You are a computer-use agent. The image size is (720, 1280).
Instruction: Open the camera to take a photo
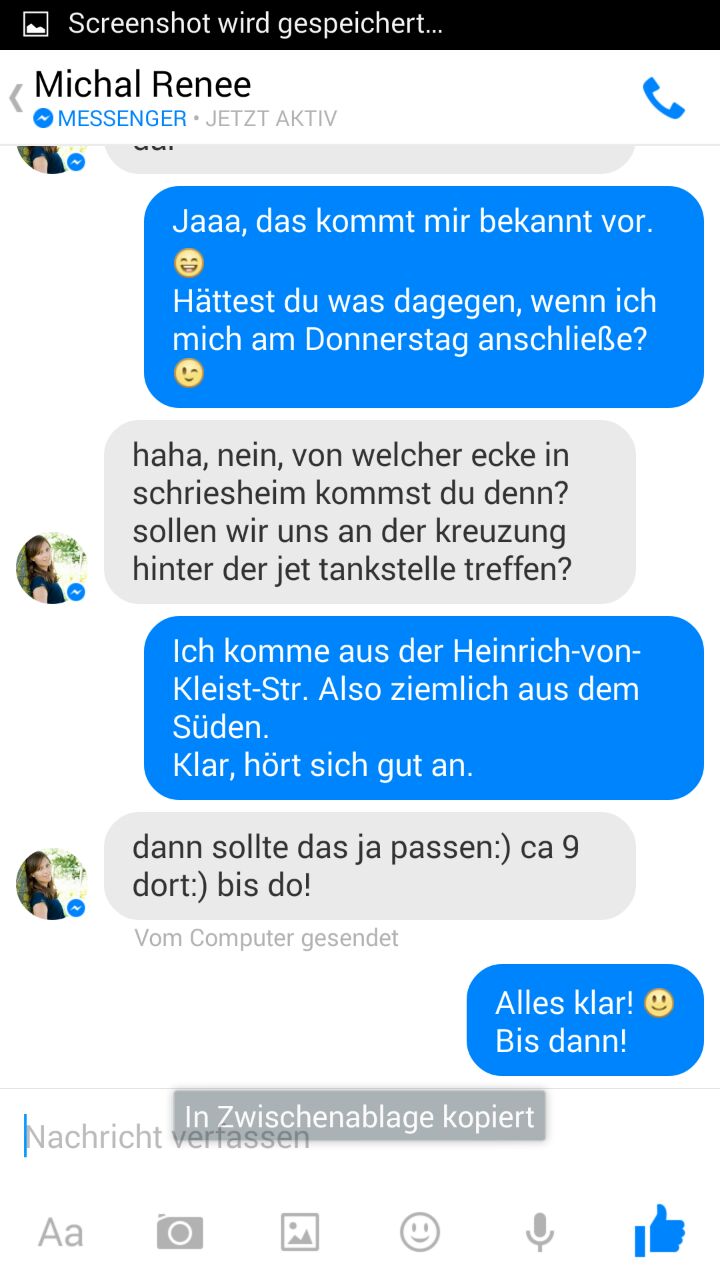(180, 1232)
